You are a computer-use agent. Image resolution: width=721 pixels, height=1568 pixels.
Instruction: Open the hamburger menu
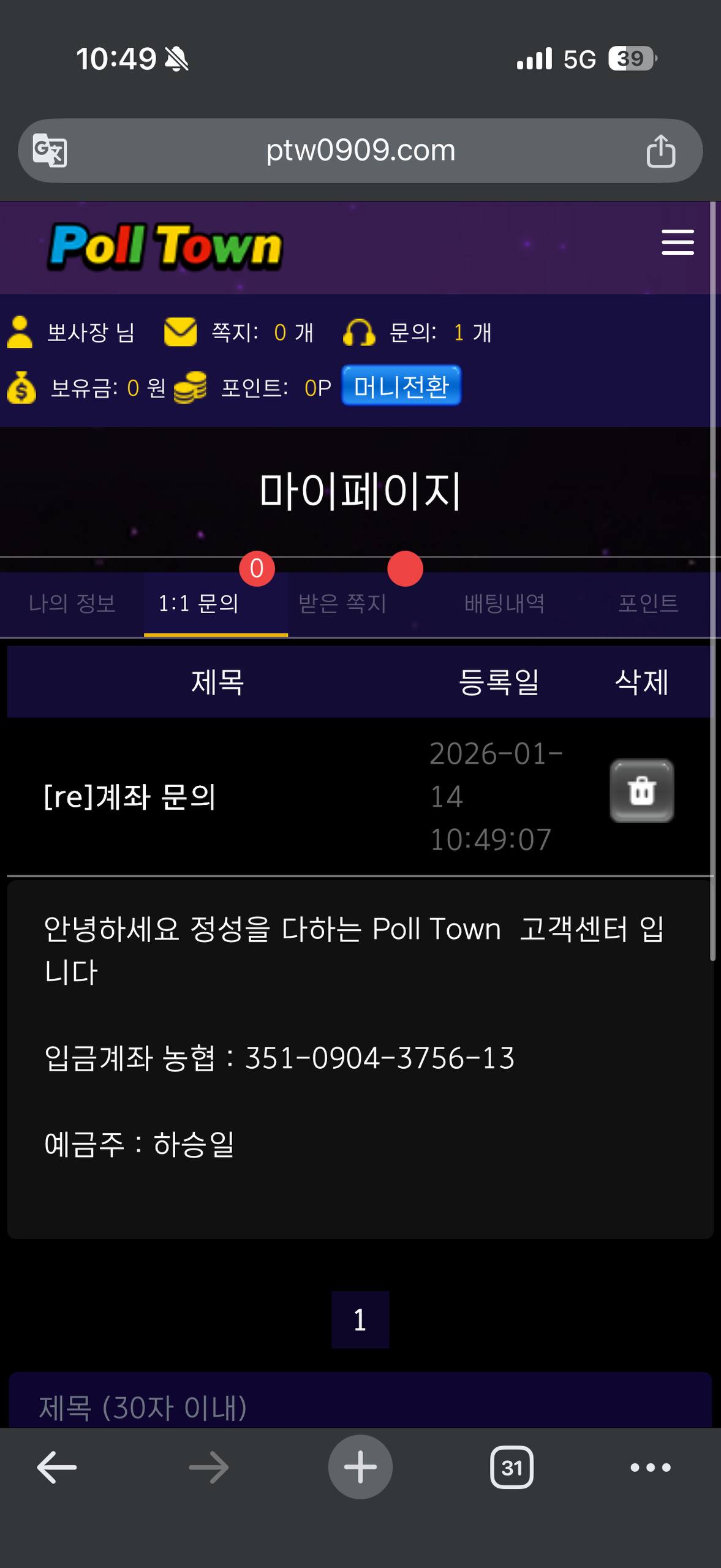pos(678,243)
